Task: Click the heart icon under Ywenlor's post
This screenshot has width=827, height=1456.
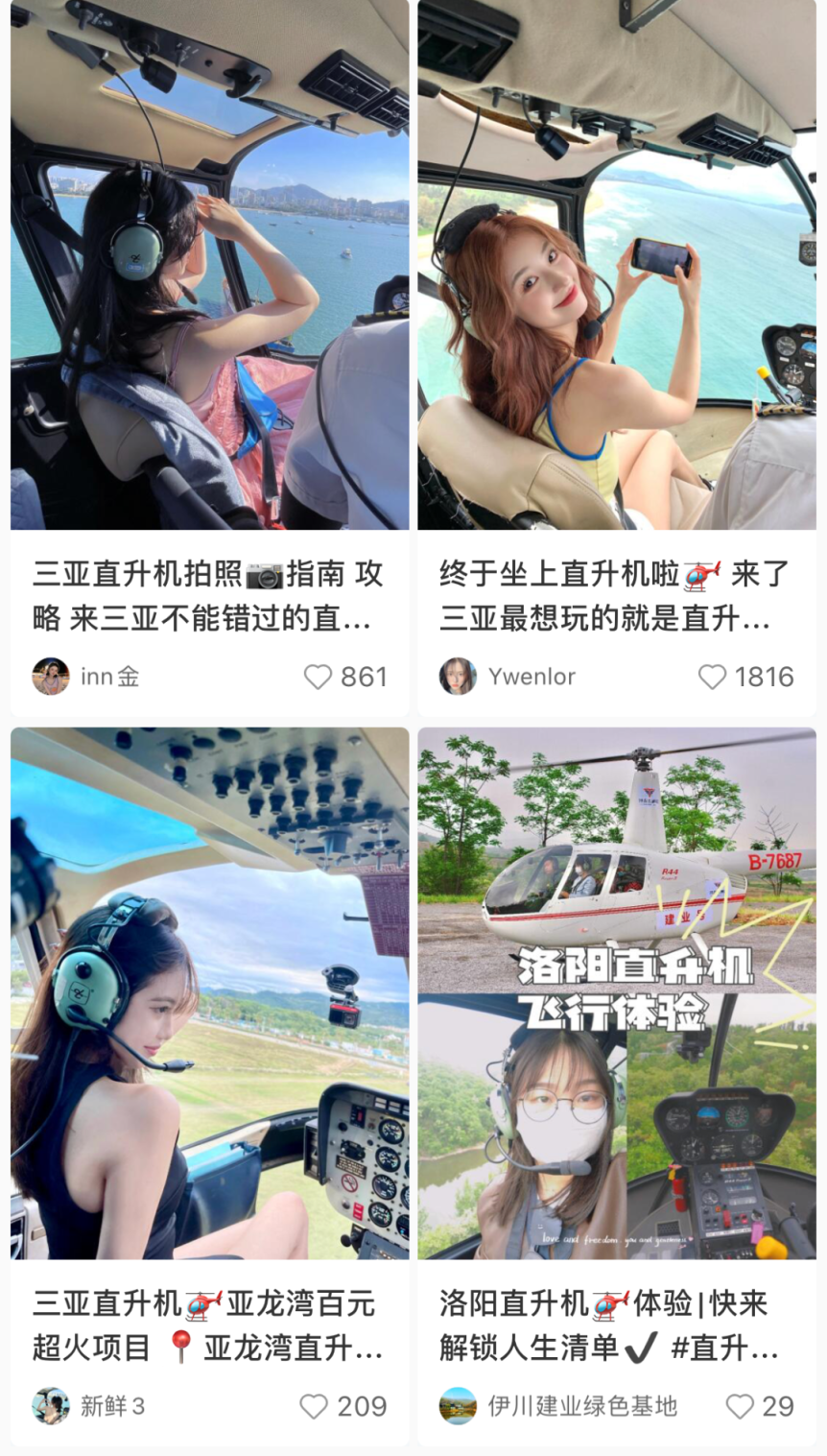Action: pyautogui.click(x=714, y=676)
